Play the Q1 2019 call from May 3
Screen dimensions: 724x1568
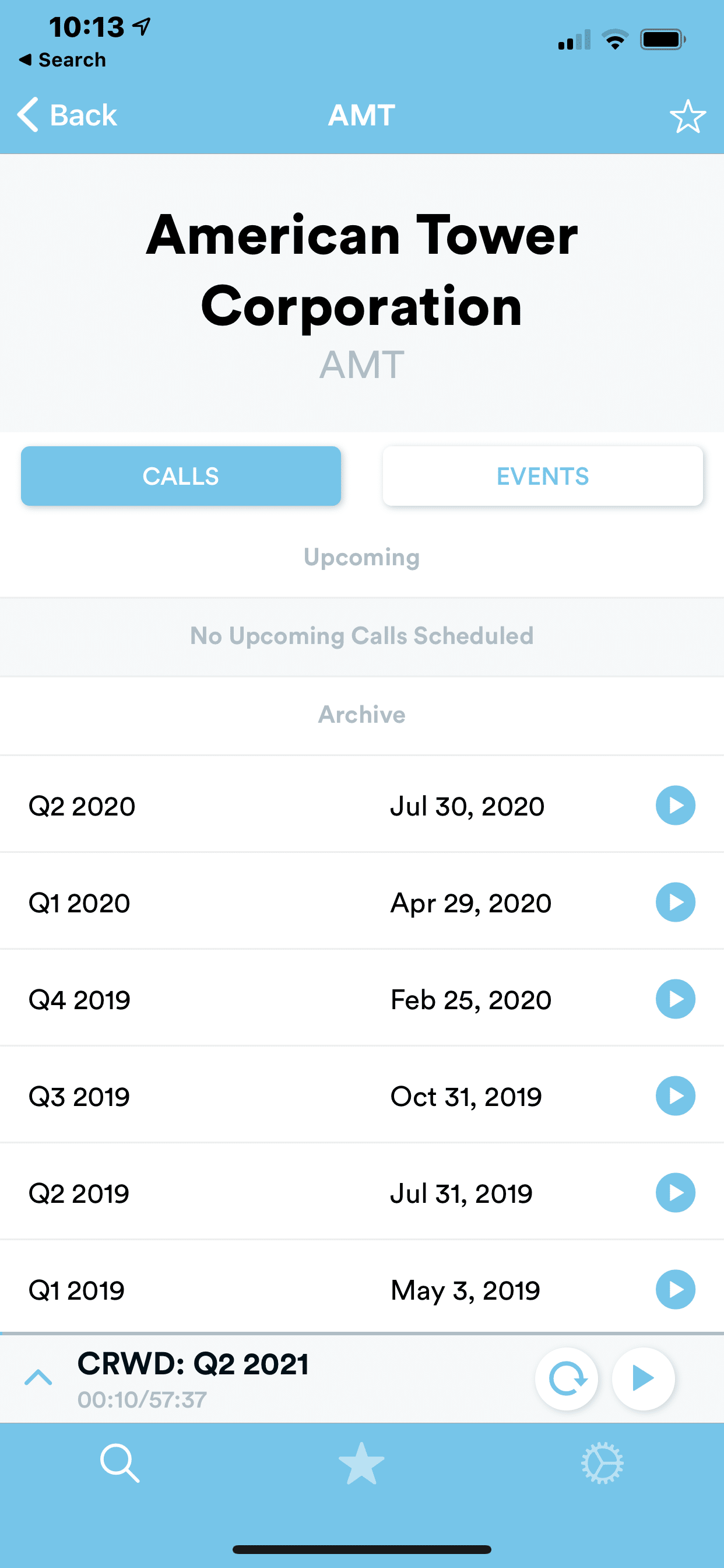(x=676, y=1289)
